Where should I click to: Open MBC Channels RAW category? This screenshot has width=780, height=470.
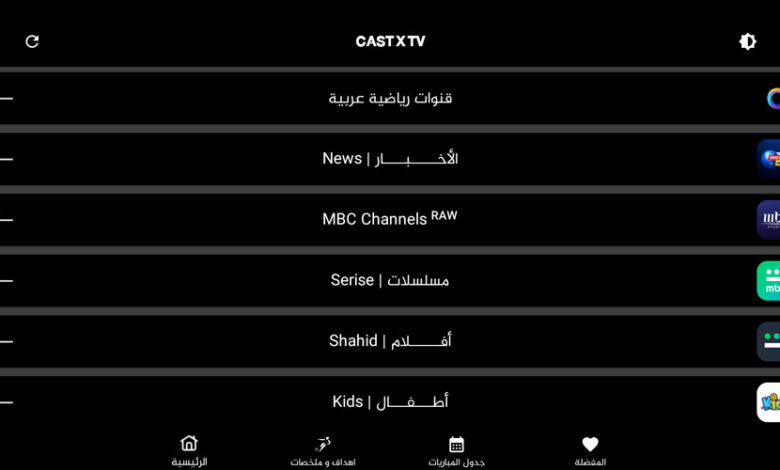click(x=390, y=219)
